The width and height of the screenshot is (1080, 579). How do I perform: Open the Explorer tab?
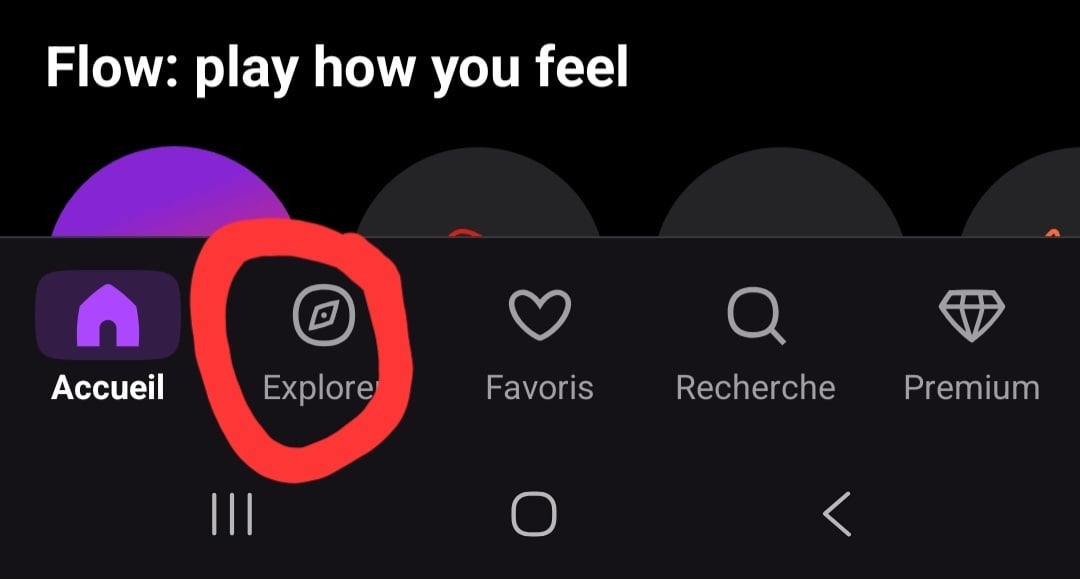click(x=323, y=340)
